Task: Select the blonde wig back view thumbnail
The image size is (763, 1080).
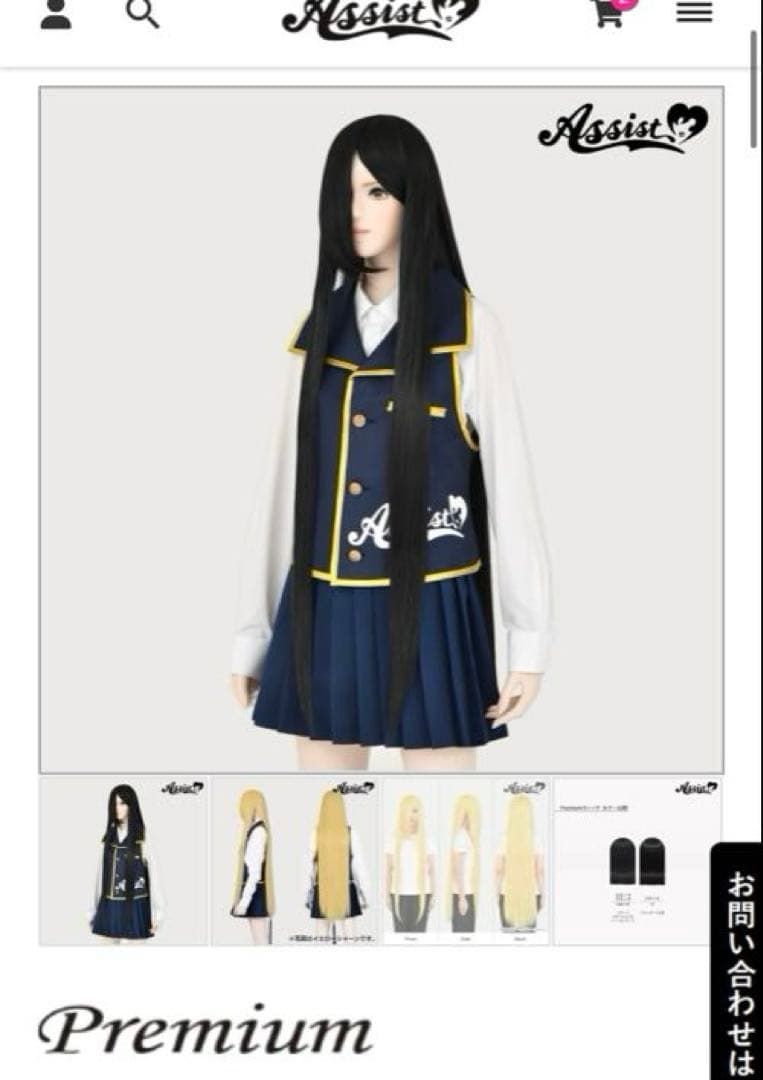Action: tap(295, 861)
